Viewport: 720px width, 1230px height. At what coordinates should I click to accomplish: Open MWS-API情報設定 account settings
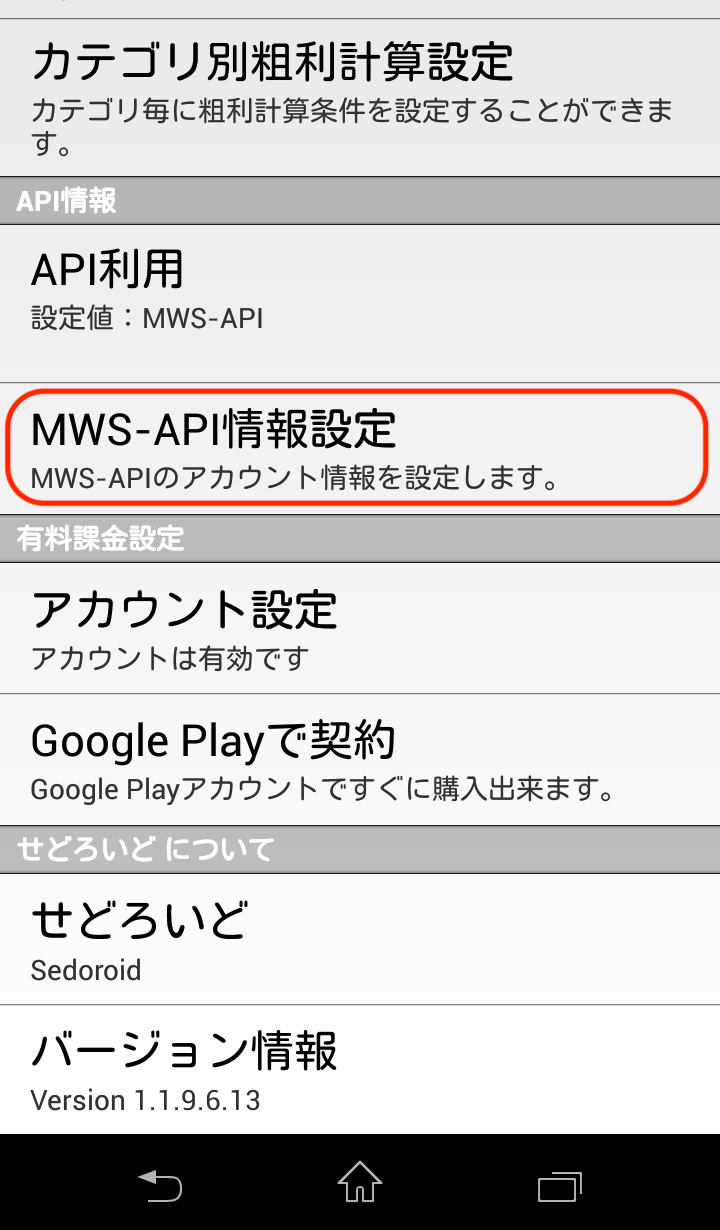358,446
